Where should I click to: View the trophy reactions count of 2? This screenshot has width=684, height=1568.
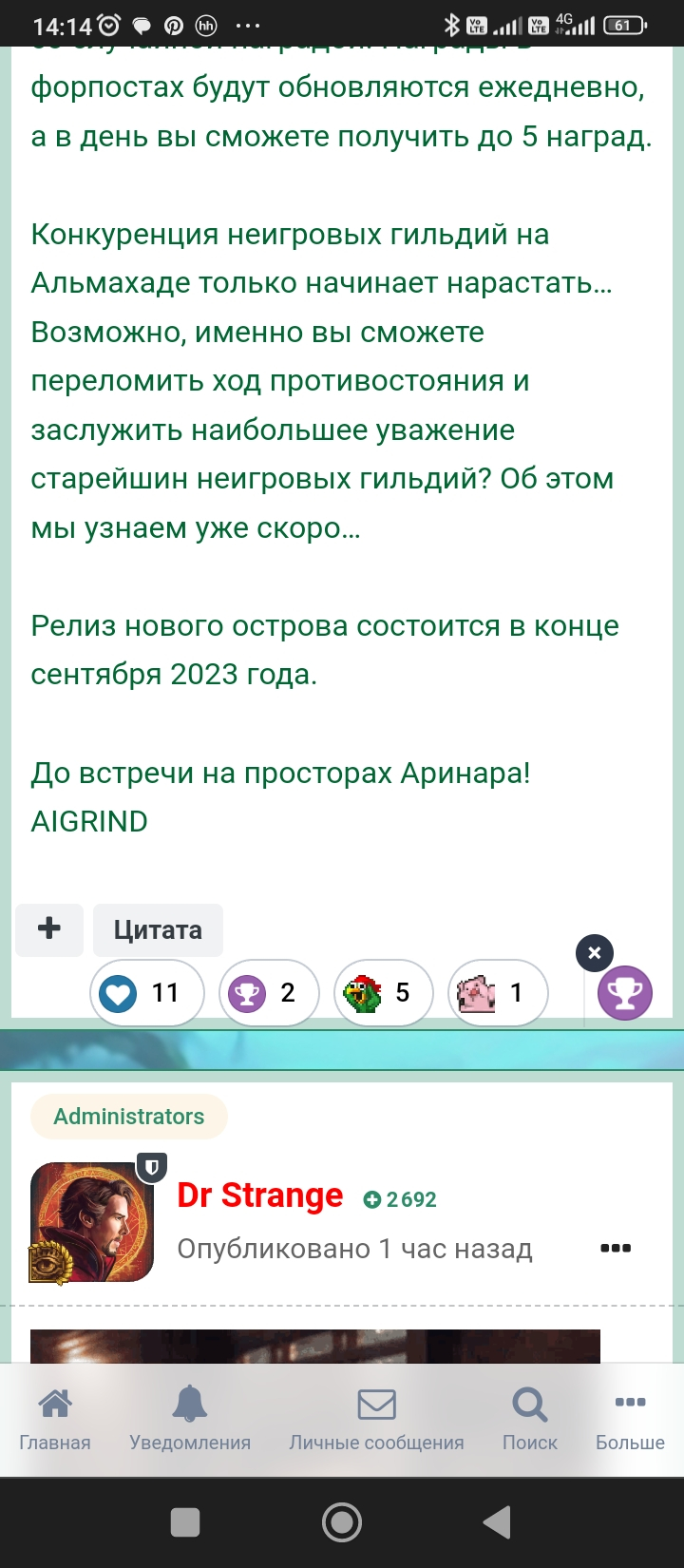269,993
